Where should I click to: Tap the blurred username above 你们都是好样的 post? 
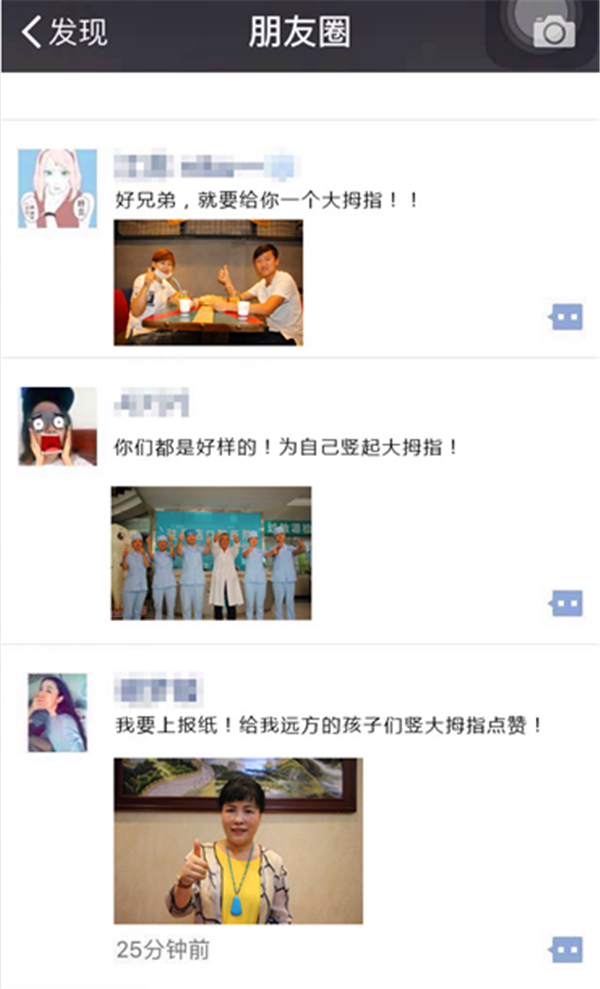coord(151,404)
